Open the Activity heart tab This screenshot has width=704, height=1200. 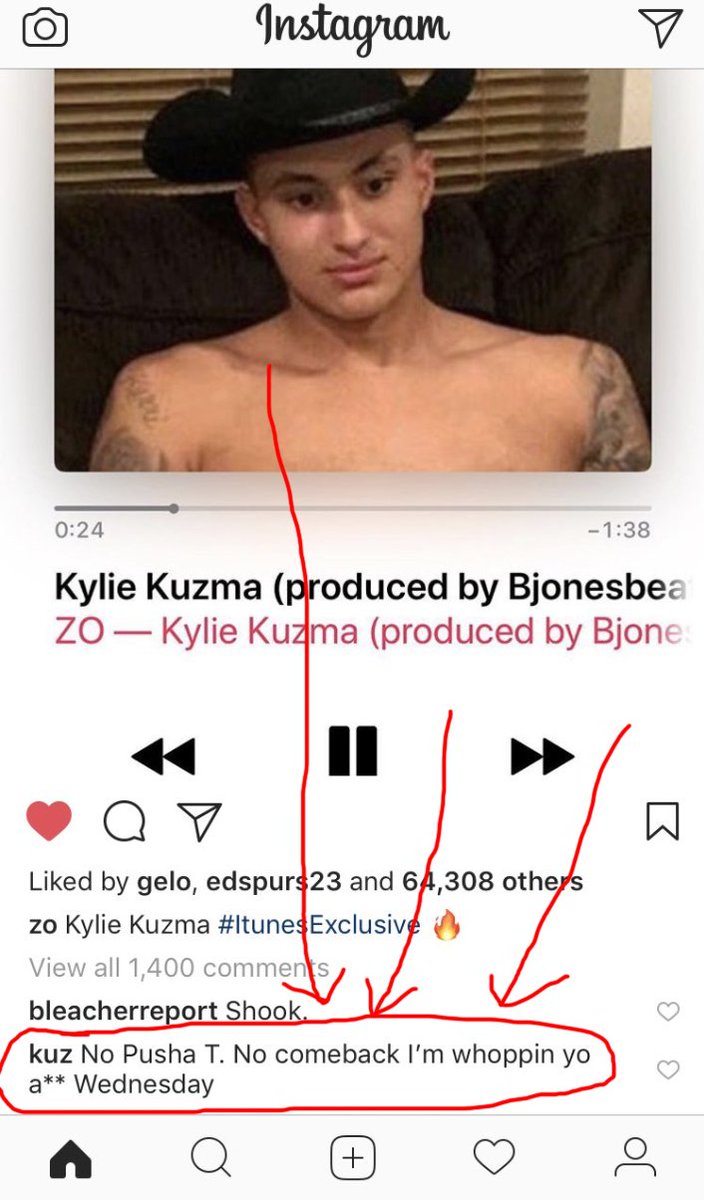[x=493, y=1159]
